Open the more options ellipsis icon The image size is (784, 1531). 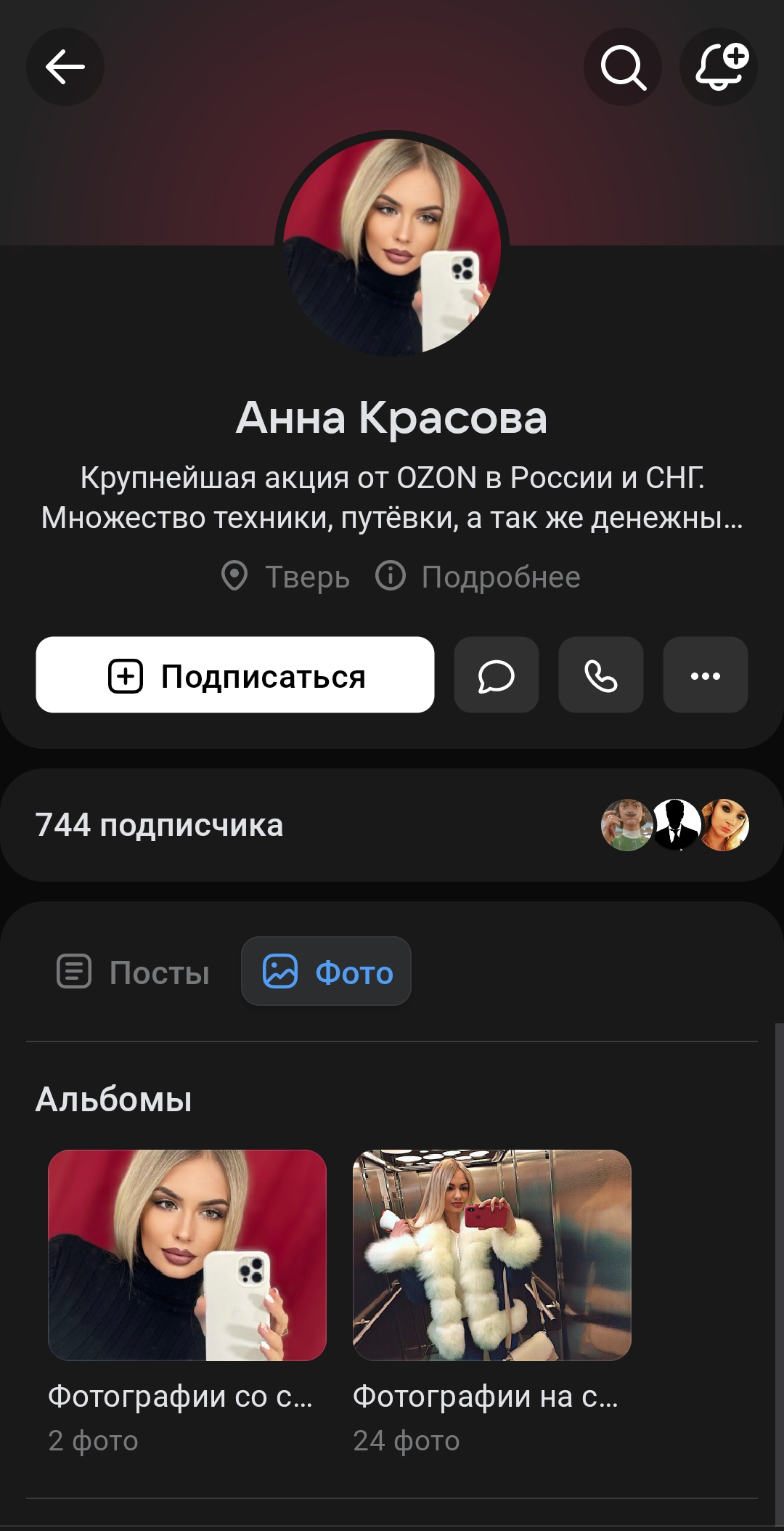tap(705, 675)
